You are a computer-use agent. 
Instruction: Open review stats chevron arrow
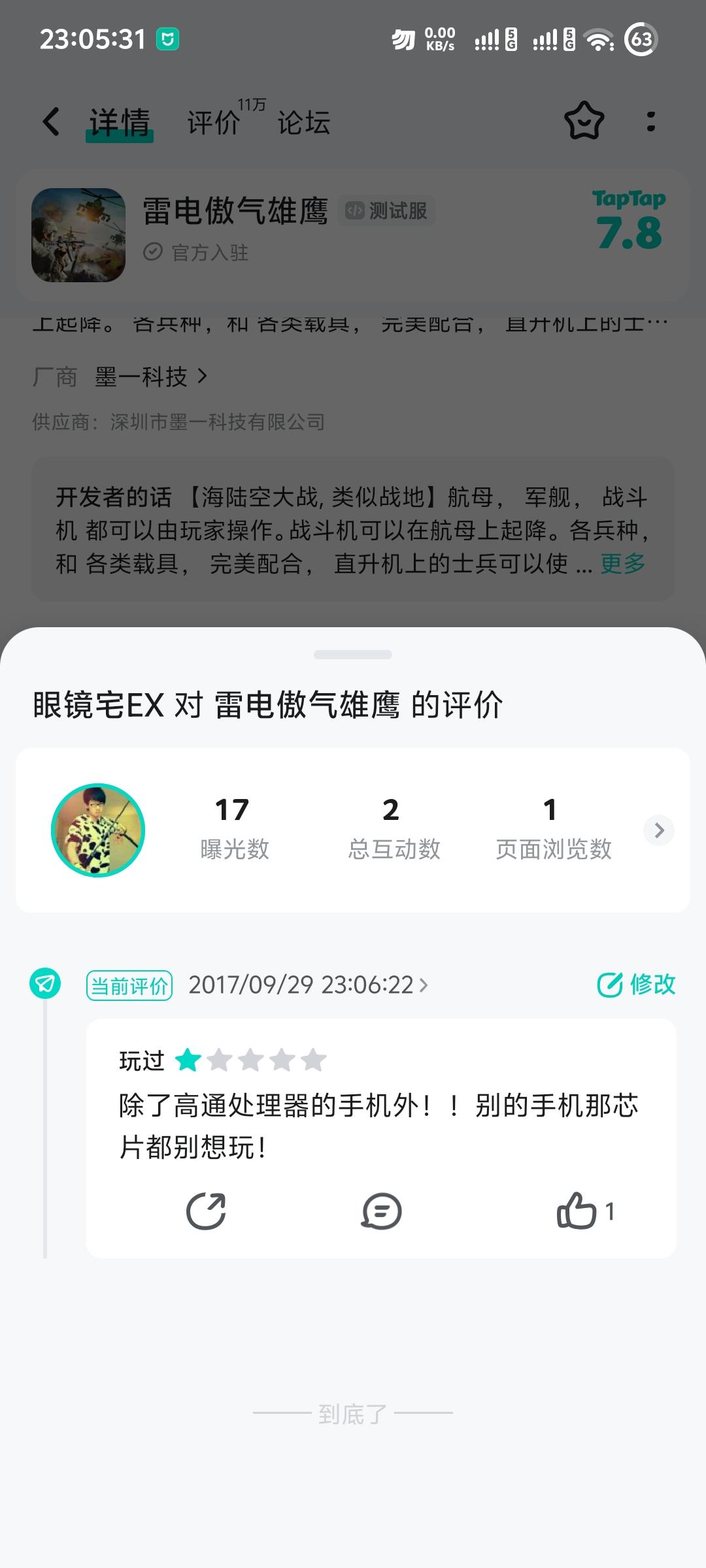[659, 830]
